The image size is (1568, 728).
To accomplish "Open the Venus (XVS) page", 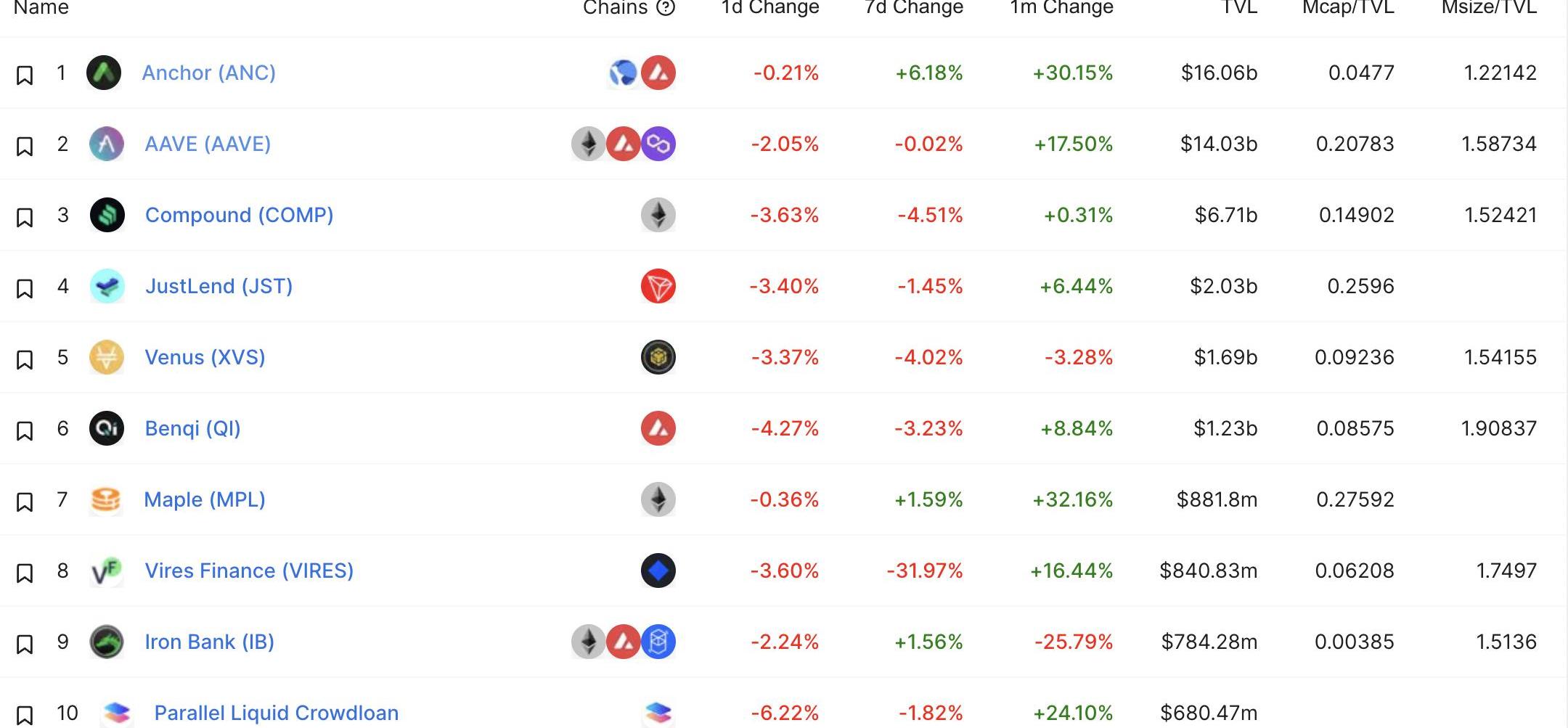I will tap(205, 357).
